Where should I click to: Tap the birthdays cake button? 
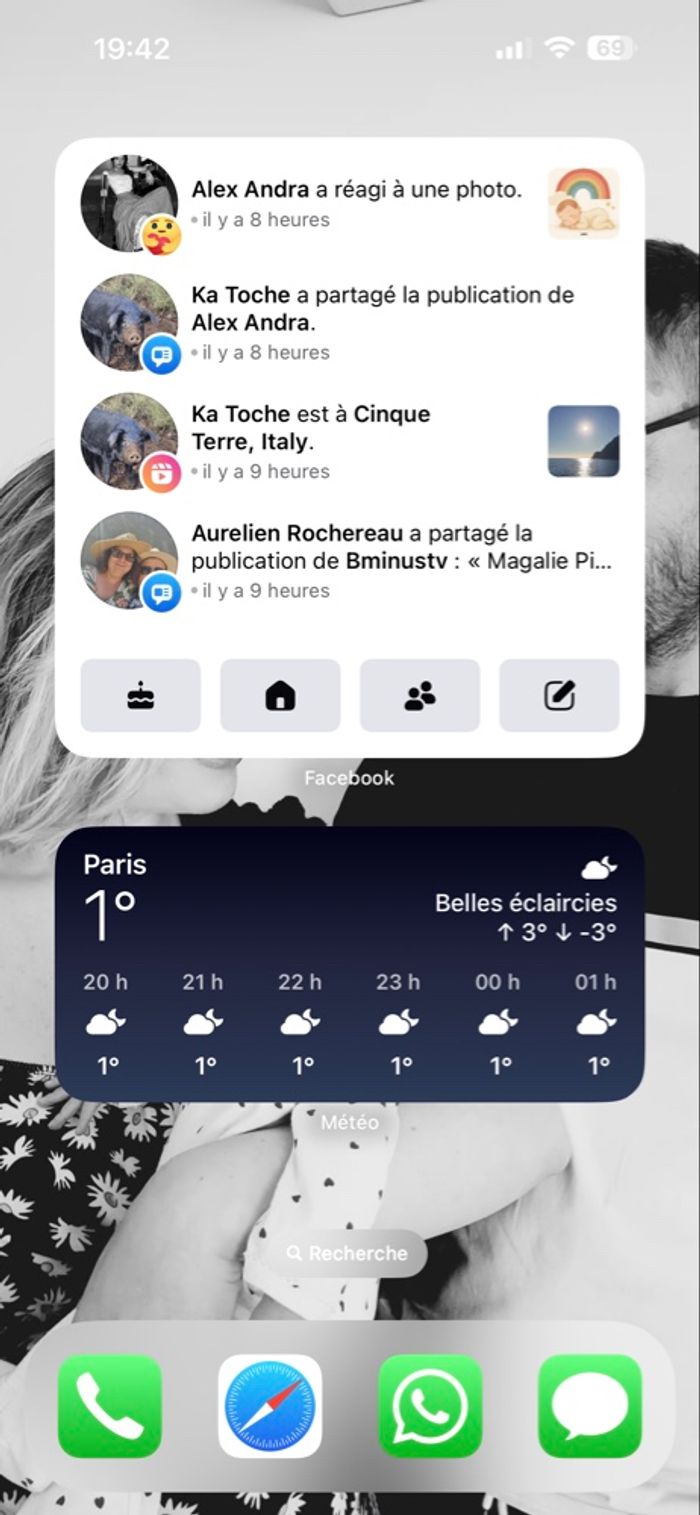tap(141, 695)
